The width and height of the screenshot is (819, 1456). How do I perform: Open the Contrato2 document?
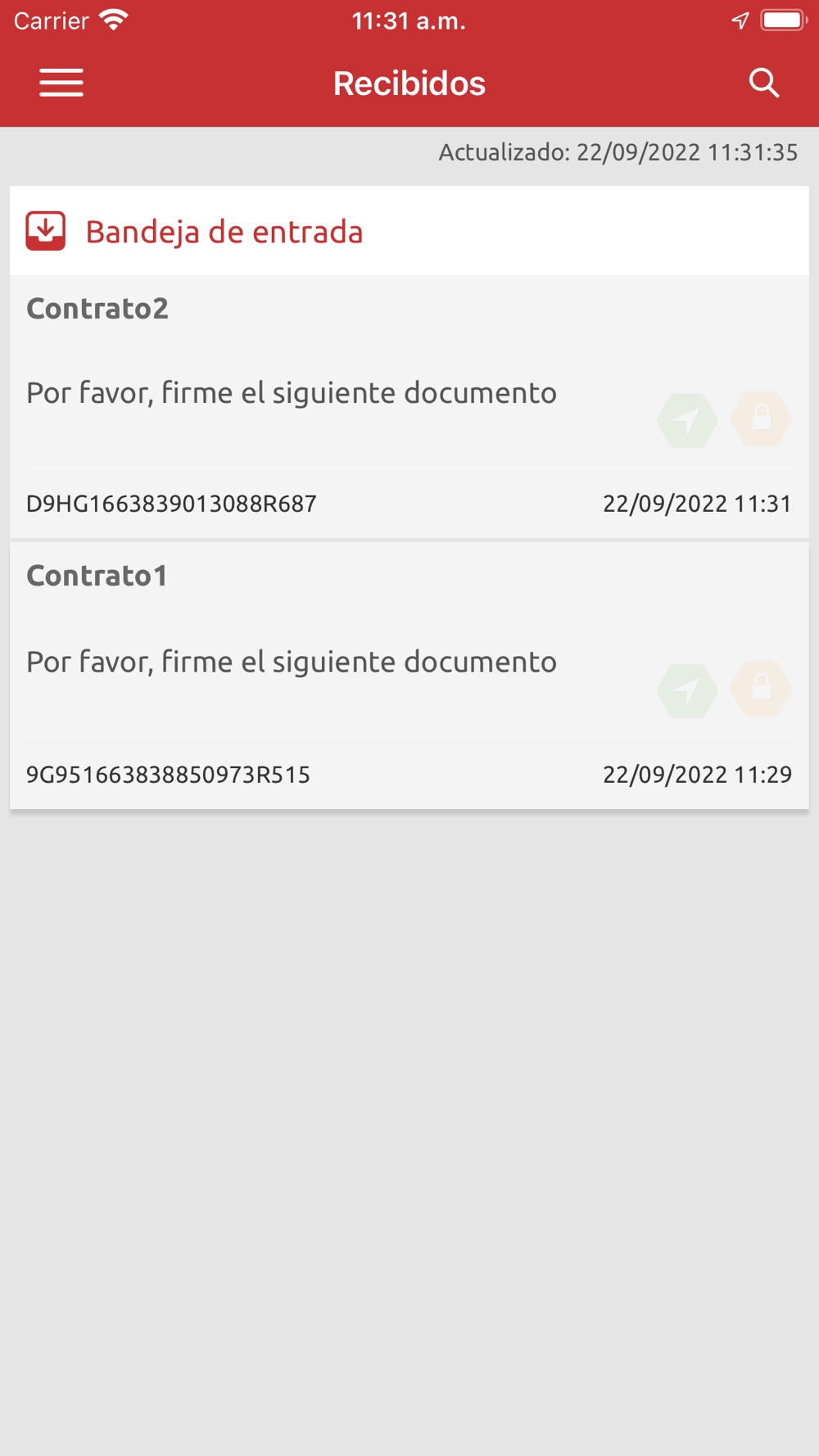[x=328, y=393]
